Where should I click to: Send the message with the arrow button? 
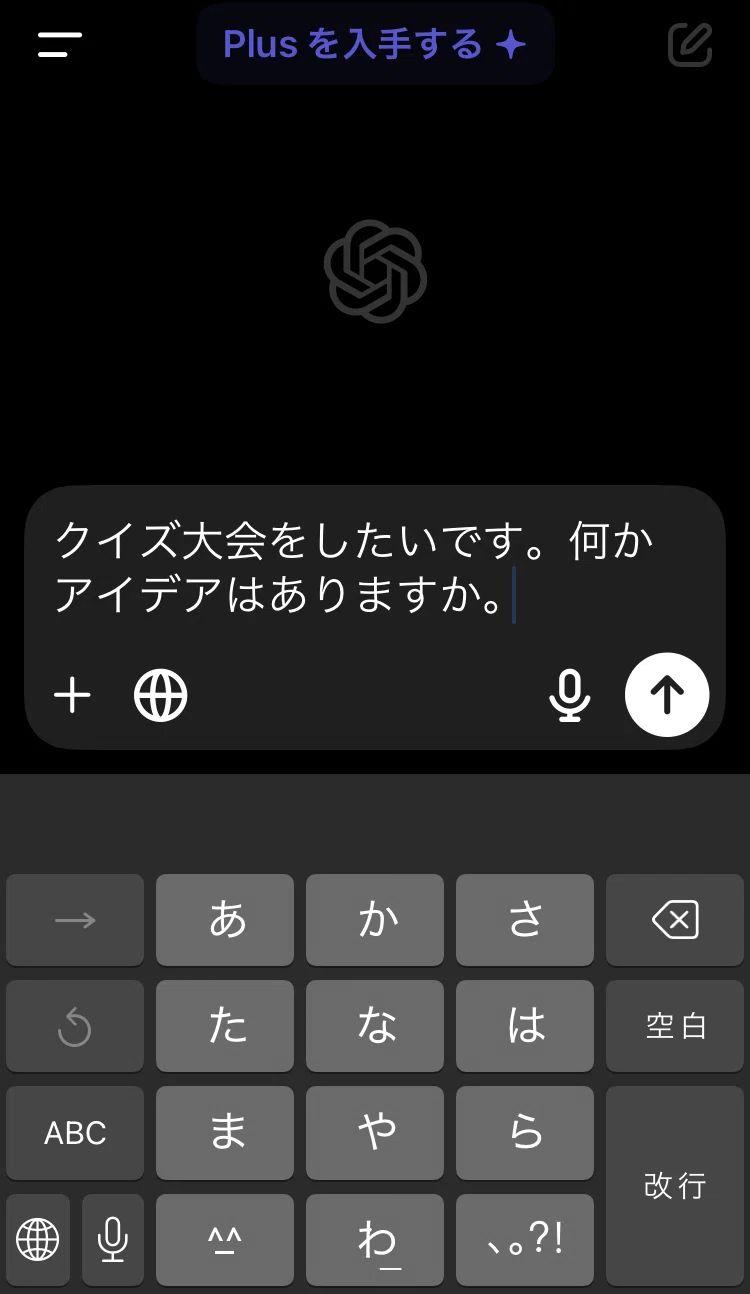[667, 695]
